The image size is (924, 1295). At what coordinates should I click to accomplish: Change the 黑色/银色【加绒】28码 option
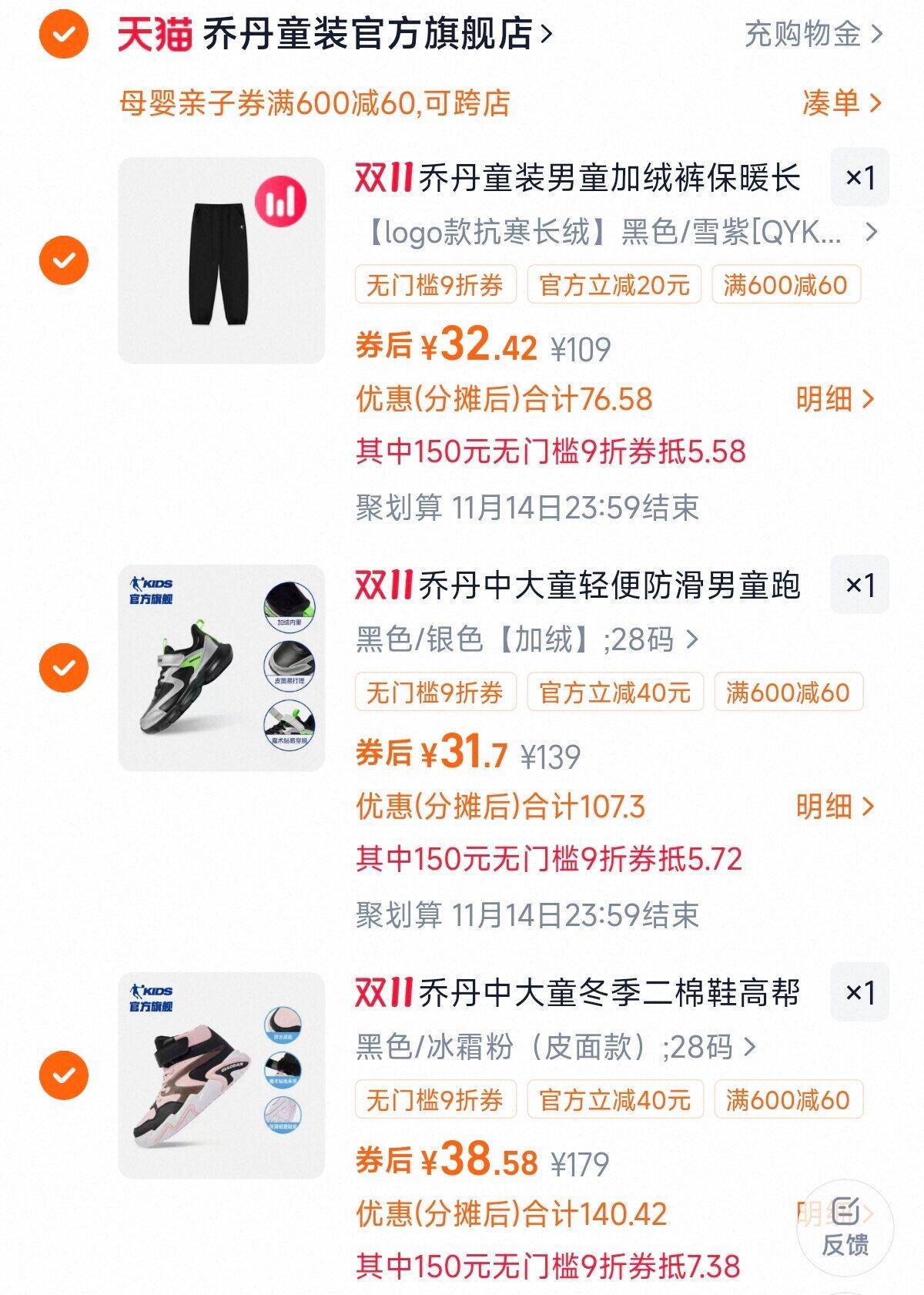click(x=527, y=639)
